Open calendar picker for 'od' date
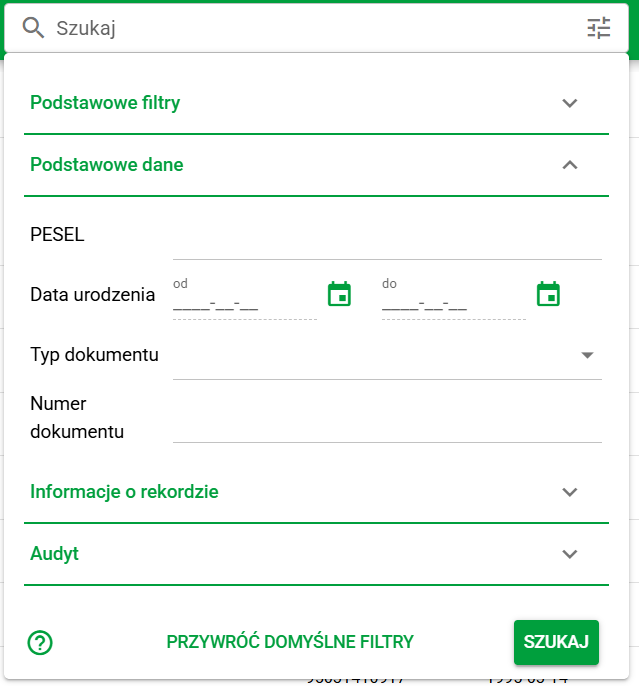 tap(340, 294)
